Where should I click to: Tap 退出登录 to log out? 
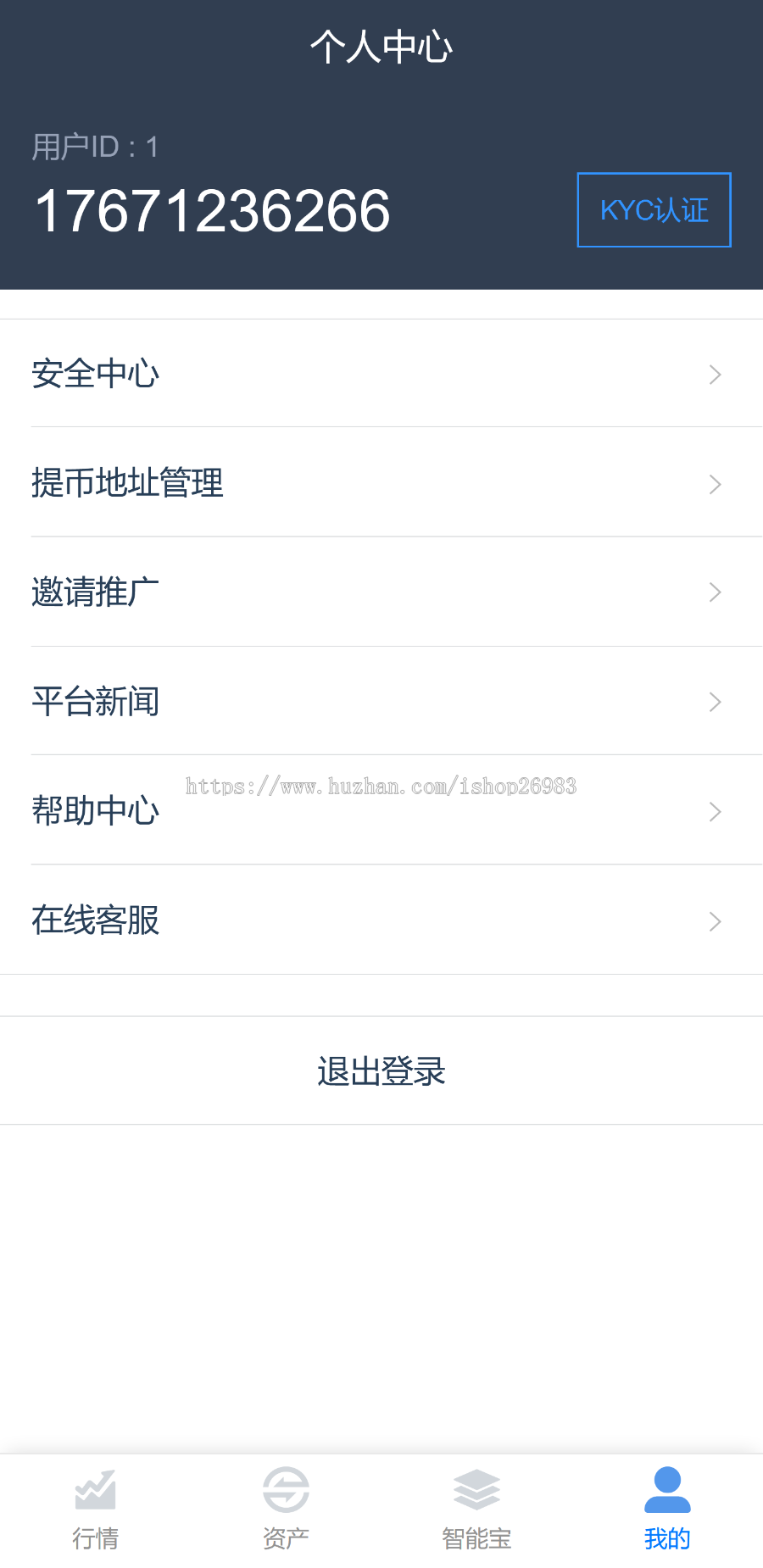coord(381,1070)
